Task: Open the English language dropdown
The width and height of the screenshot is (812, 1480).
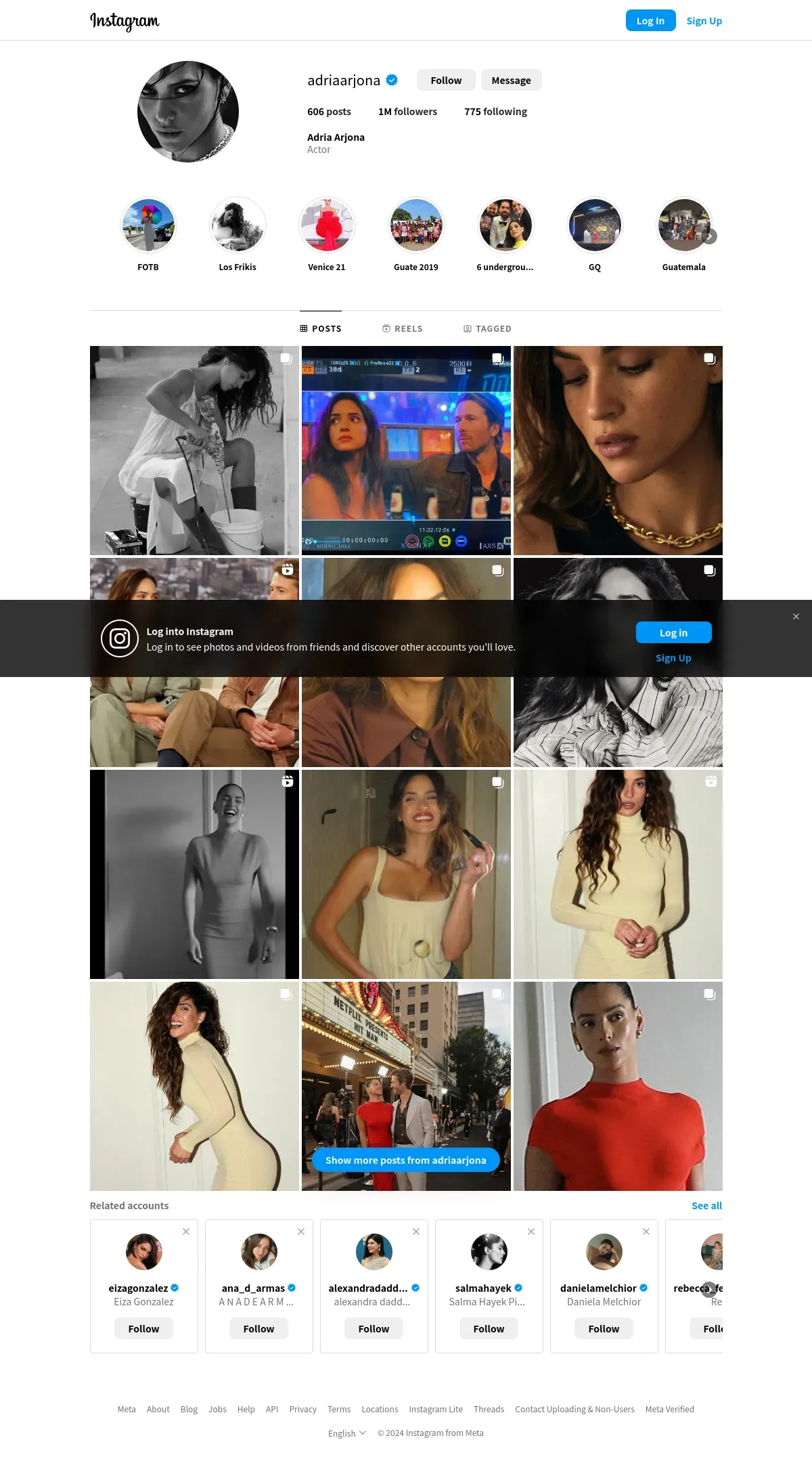Action: (347, 1433)
